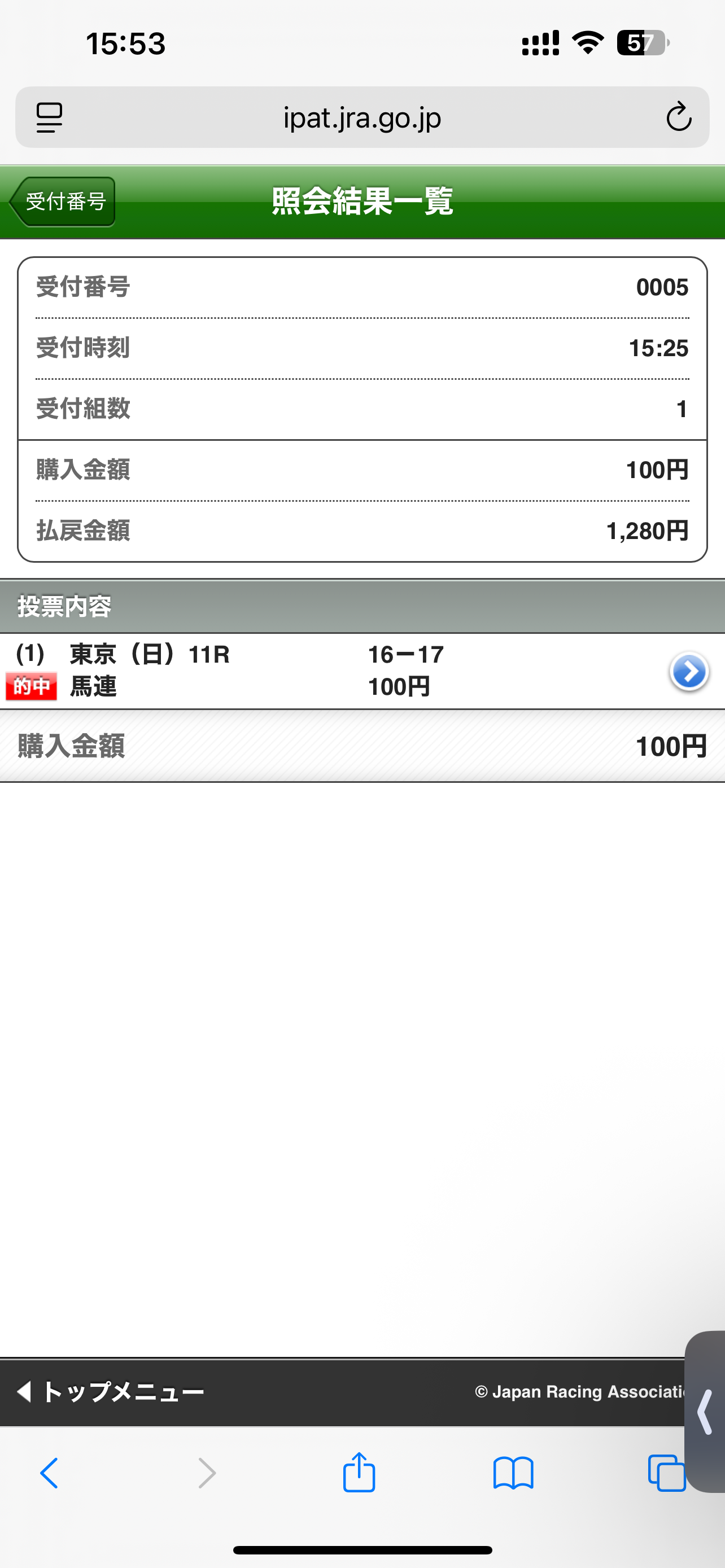The height and width of the screenshot is (1568, 725).
Task: Open Safari bookmarks
Action: (x=513, y=1473)
